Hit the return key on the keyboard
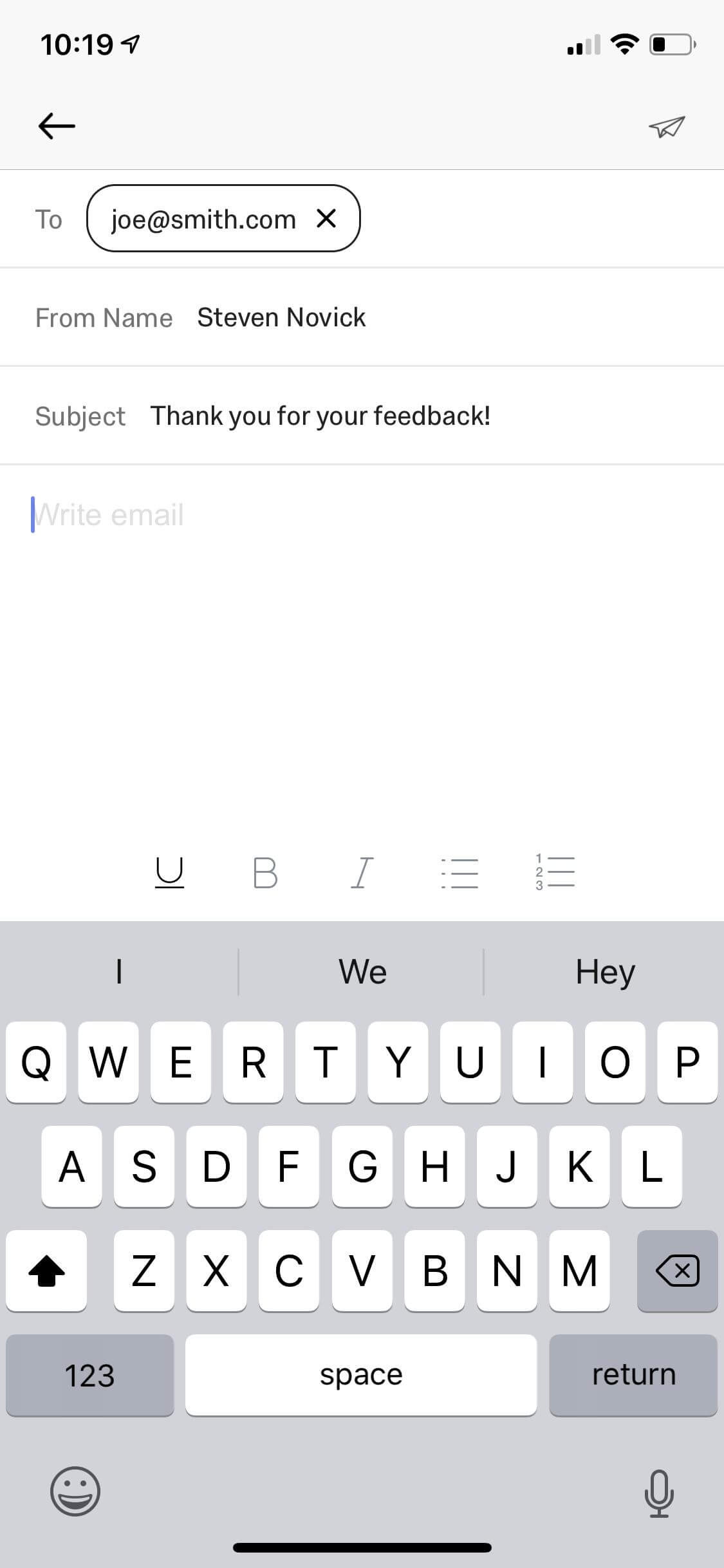724x1568 pixels. (x=633, y=1374)
